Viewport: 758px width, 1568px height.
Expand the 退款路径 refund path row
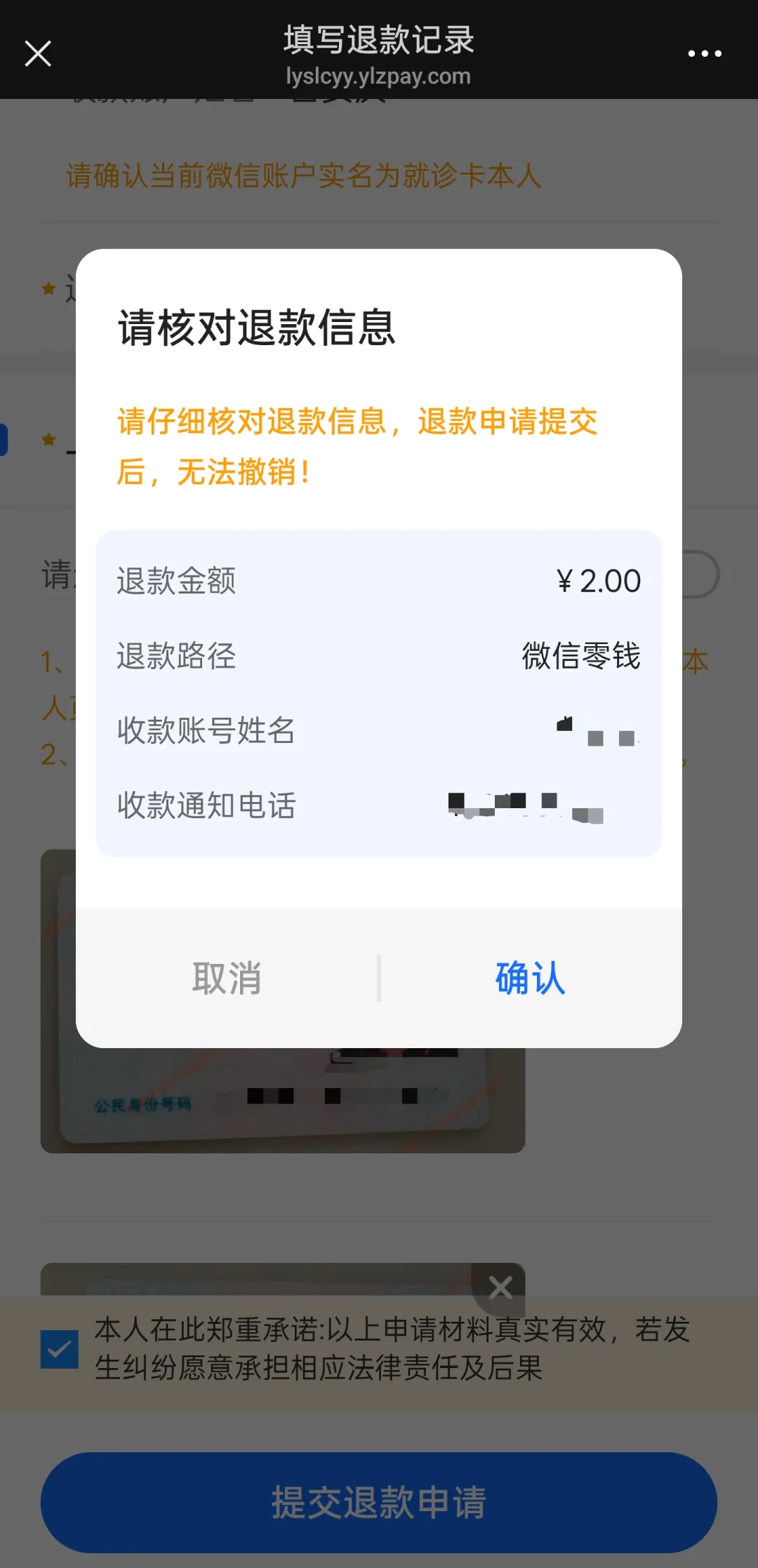379,655
